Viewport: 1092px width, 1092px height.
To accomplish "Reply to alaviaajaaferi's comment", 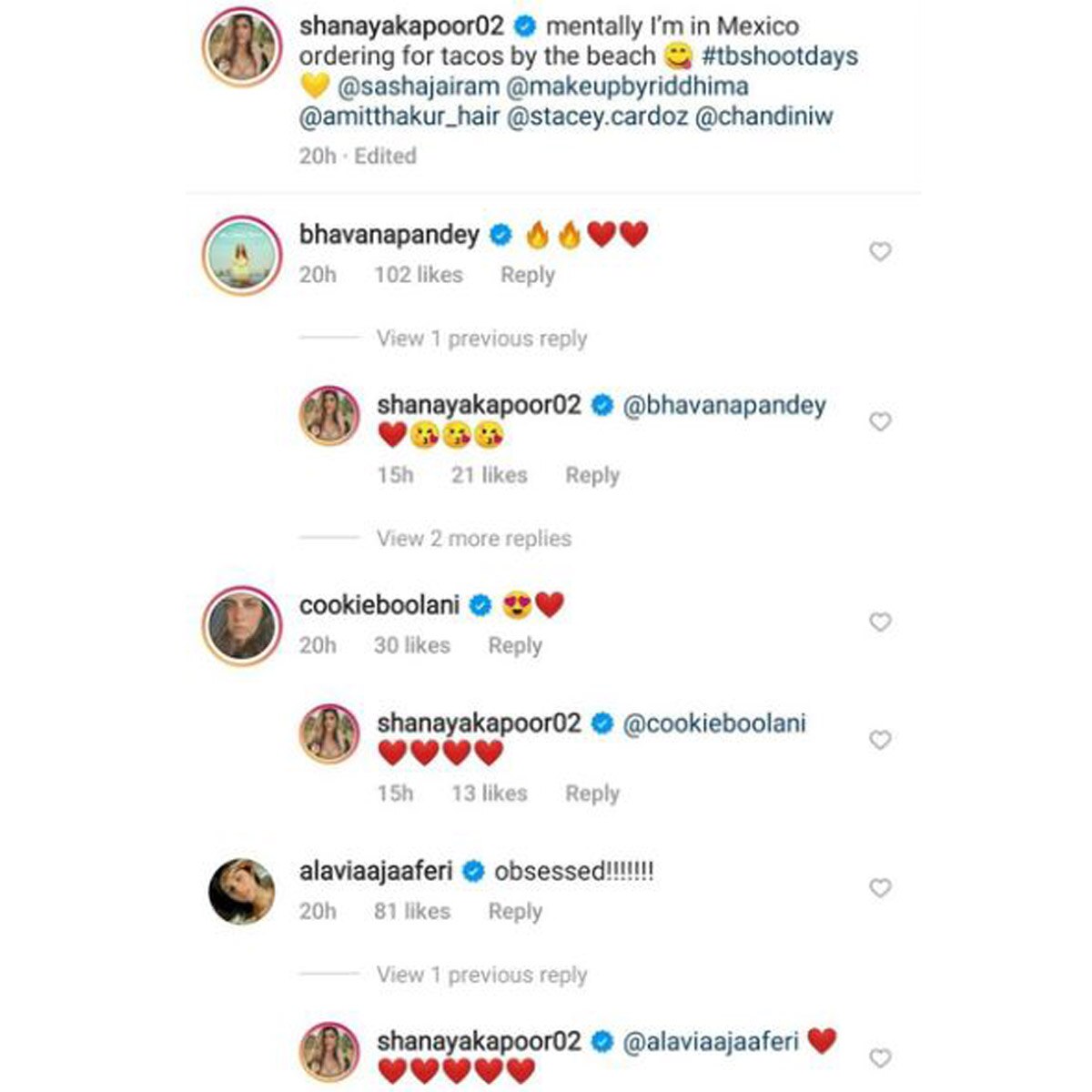I will (x=514, y=911).
